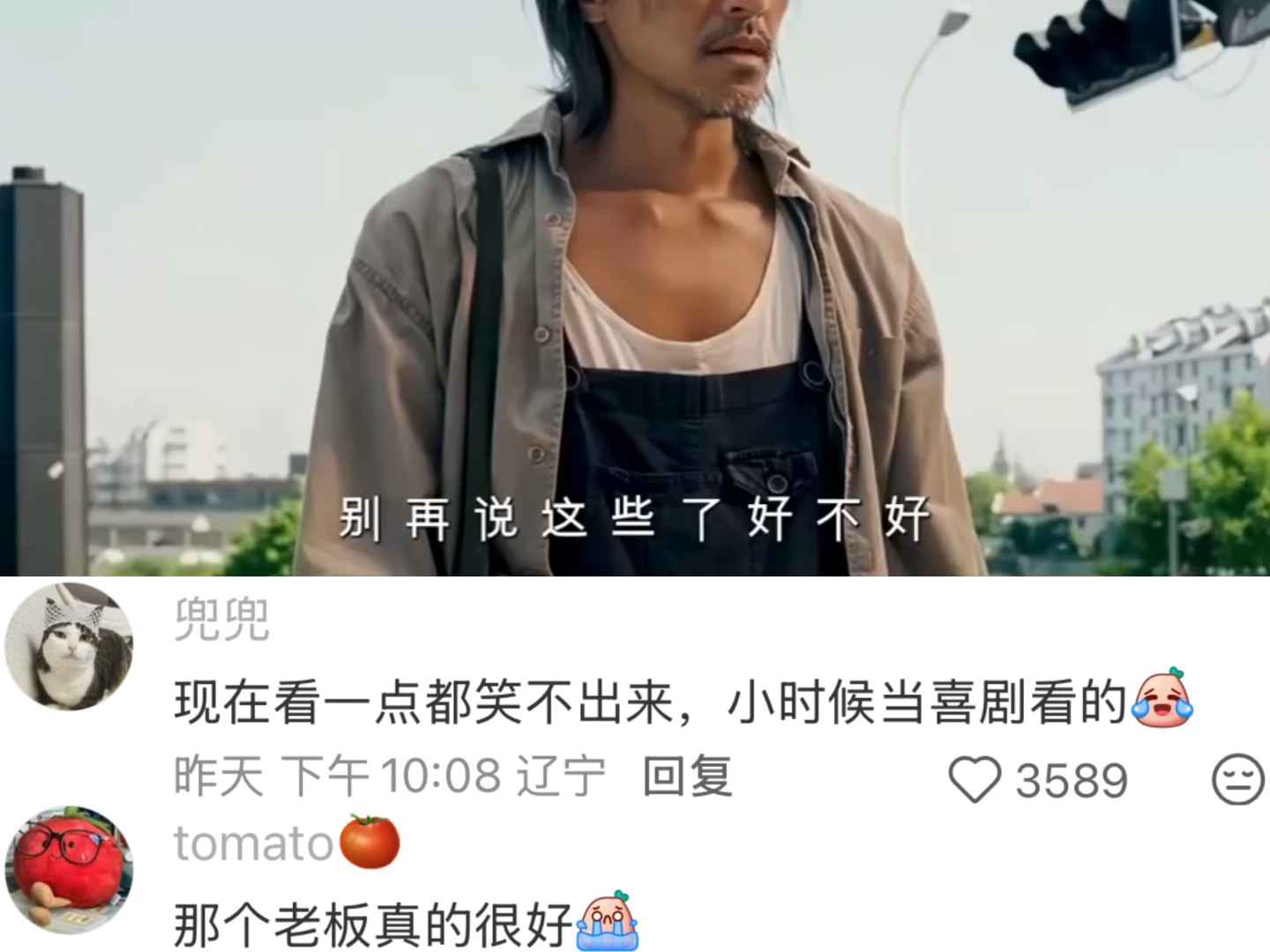Open the username 兜兜
This screenshot has height=952, width=1270.
point(222,619)
